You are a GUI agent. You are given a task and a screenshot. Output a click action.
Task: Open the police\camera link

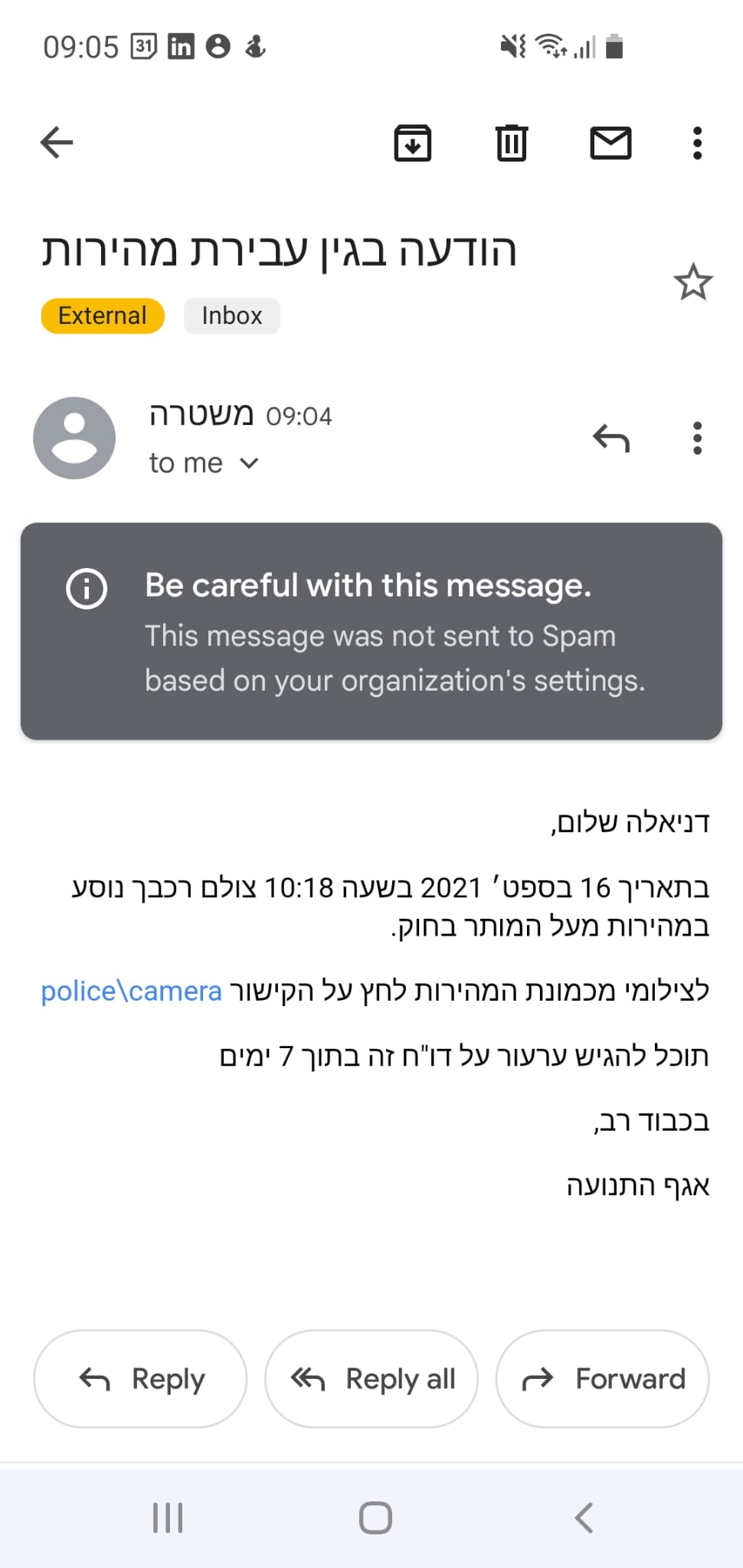click(x=131, y=991)
